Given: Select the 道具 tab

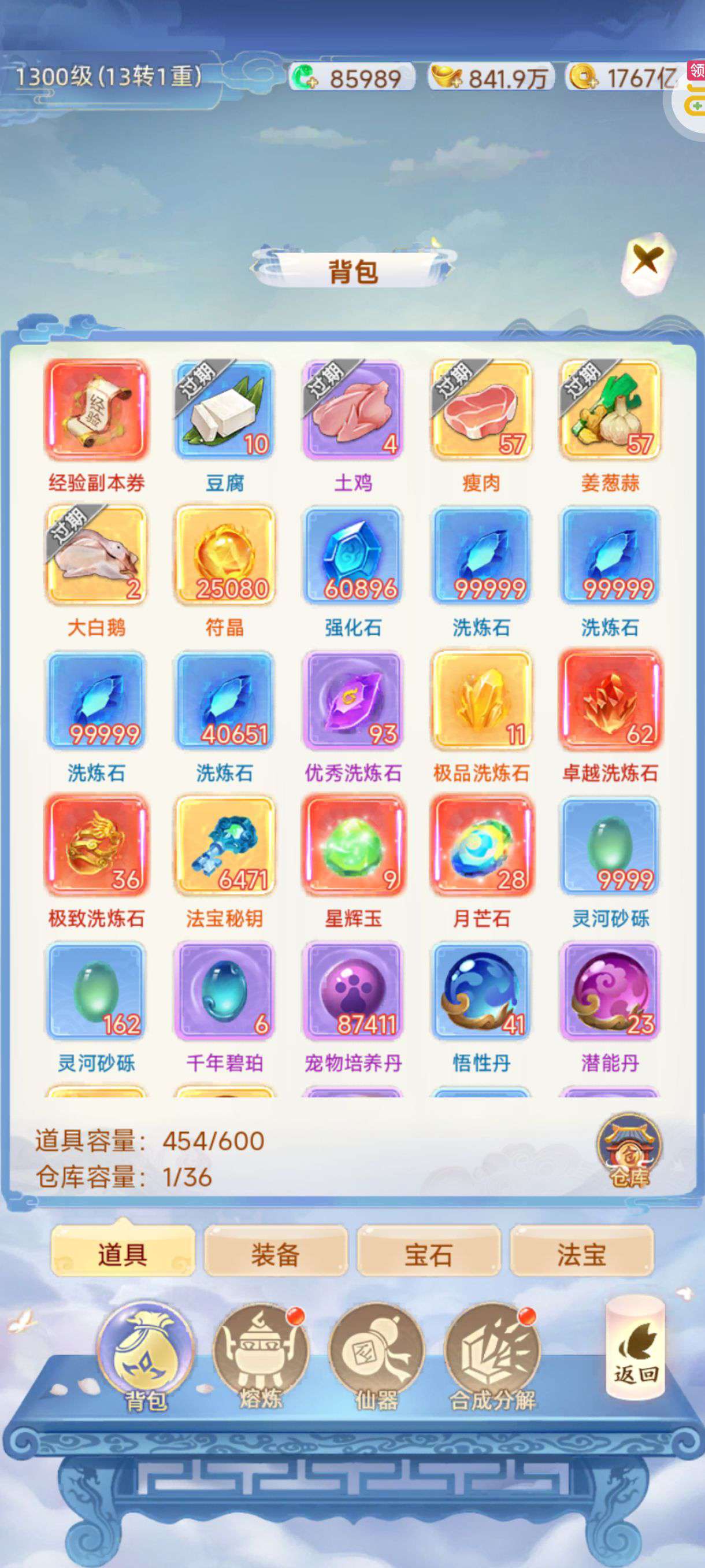Looking at the screenshot, I should click(123, 1255).
